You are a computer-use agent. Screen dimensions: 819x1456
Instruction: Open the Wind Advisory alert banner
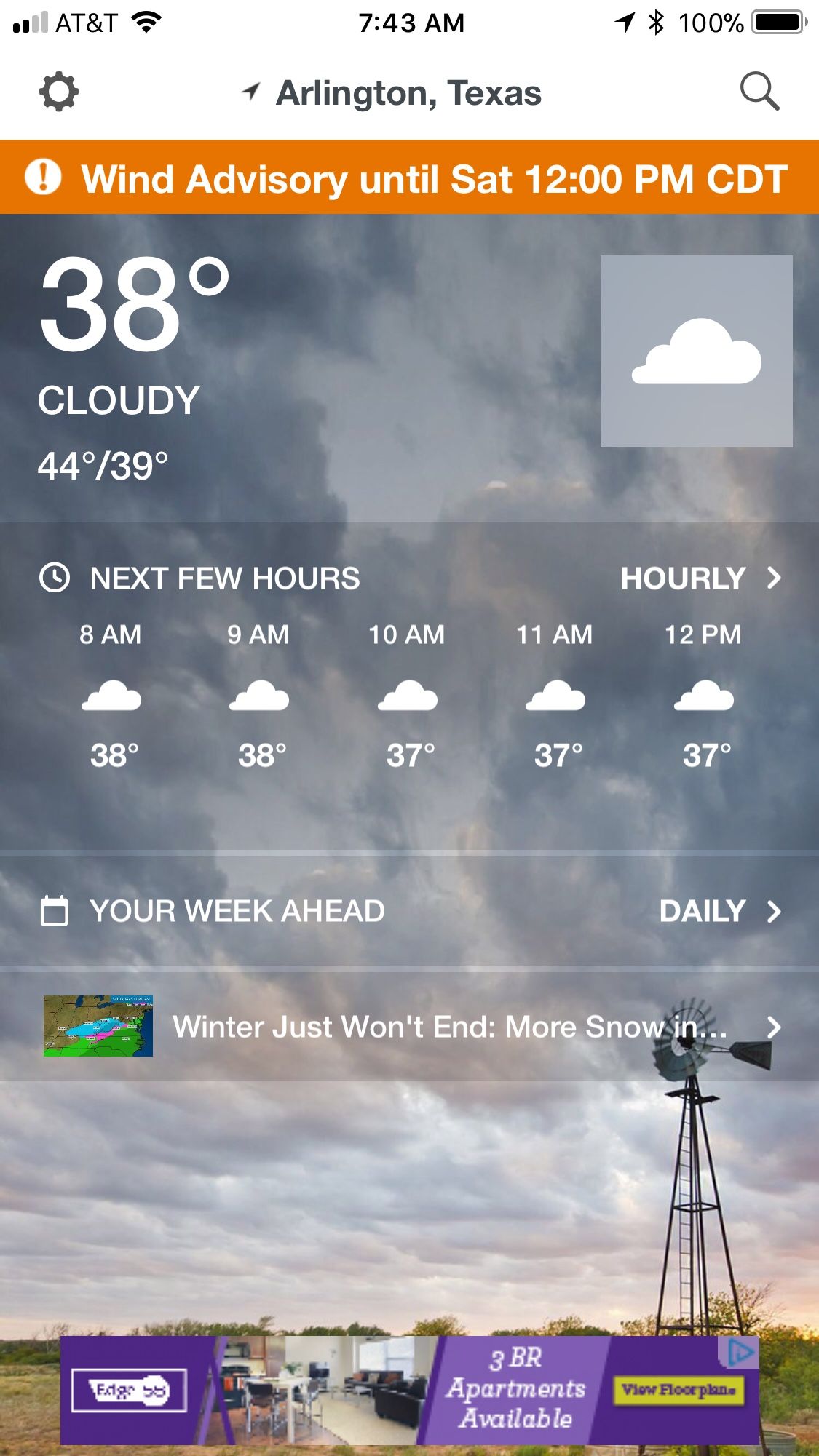coord(409,178)
